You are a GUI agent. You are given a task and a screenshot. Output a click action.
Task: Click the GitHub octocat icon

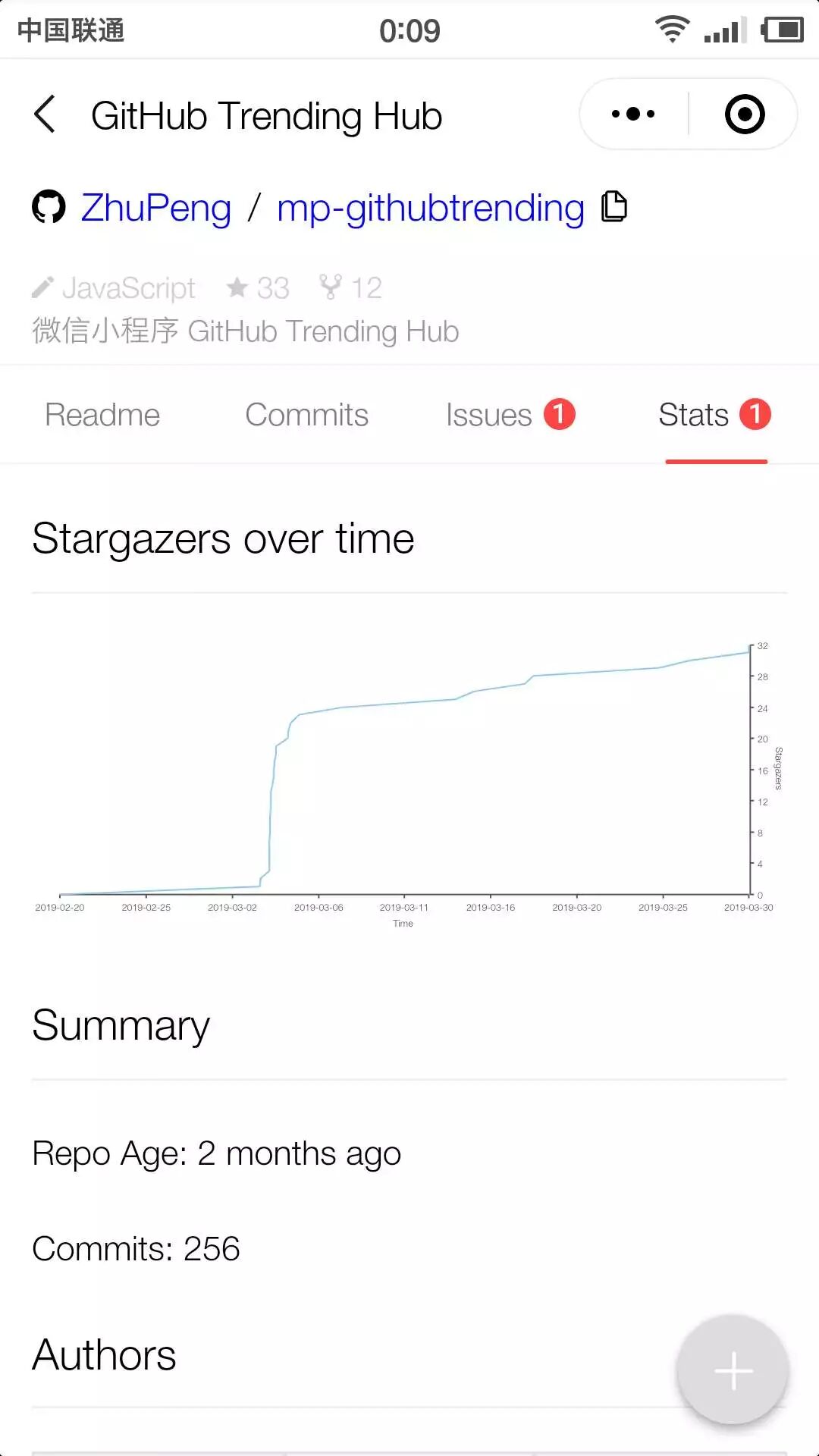[49, 207]
